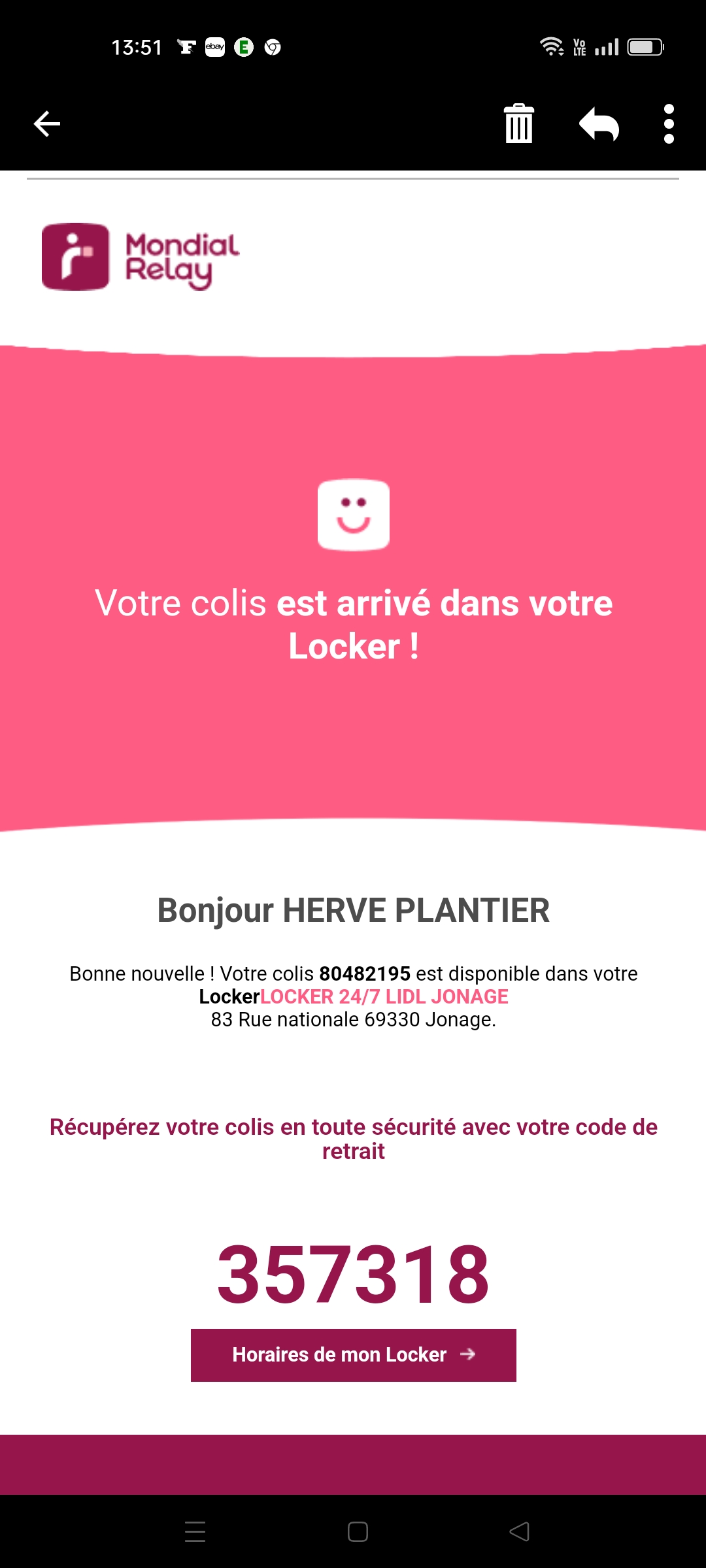Open the LOCKER 24/7 LIDL JONAGE link

coord(384,996)
